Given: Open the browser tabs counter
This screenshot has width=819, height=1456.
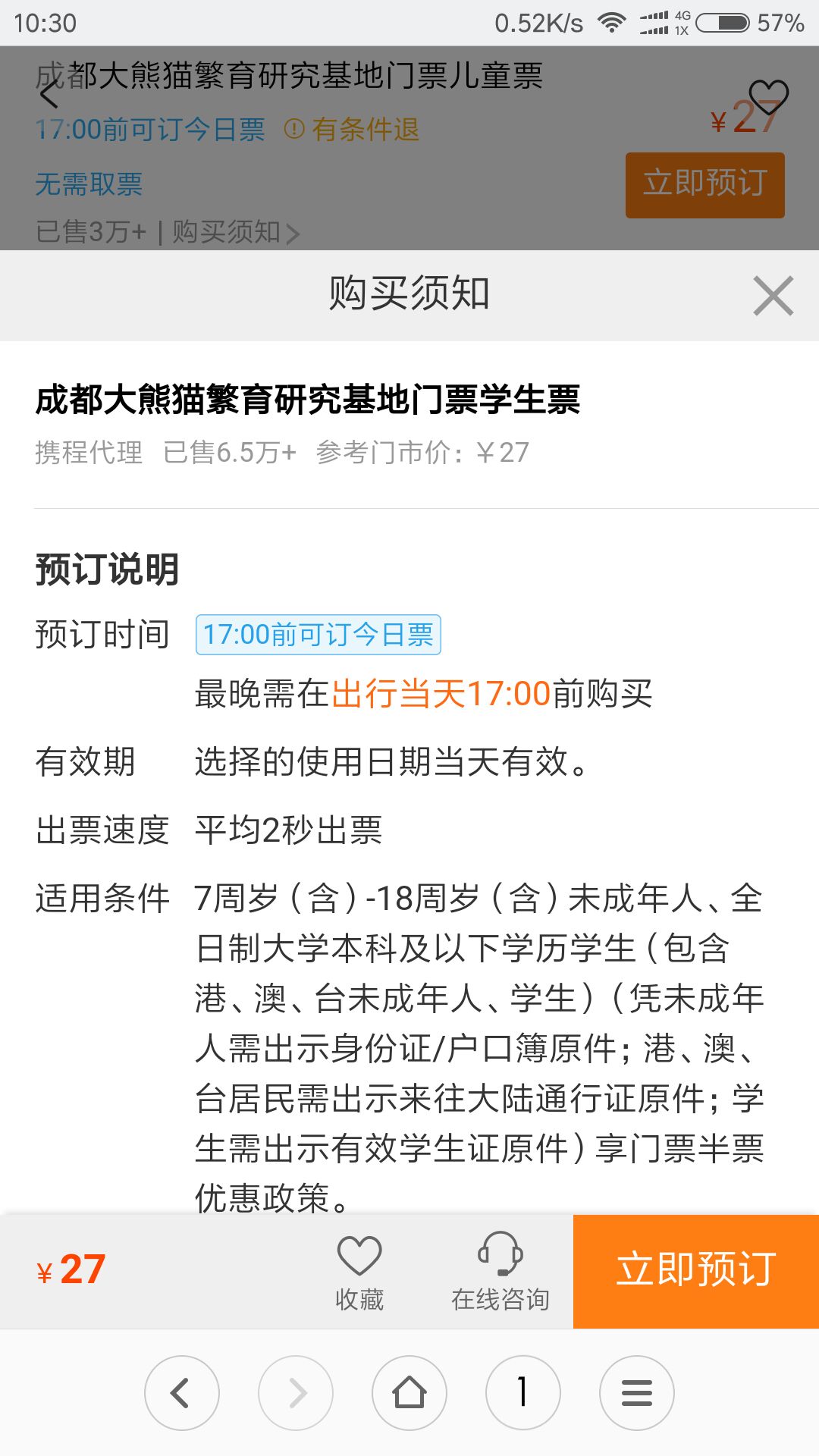Looking at the screenshot, I should [523, 1393].
